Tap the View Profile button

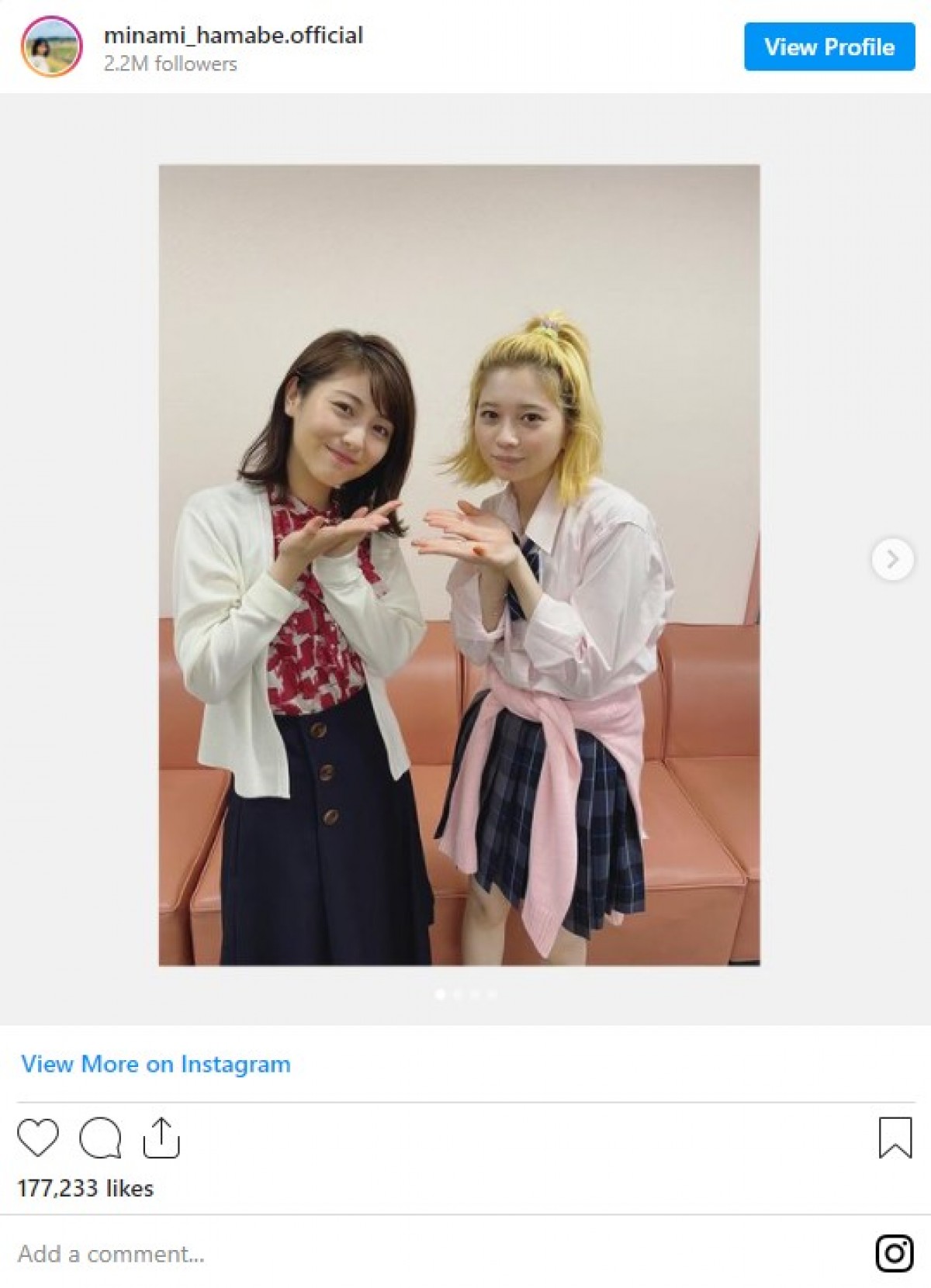(829, 47)
